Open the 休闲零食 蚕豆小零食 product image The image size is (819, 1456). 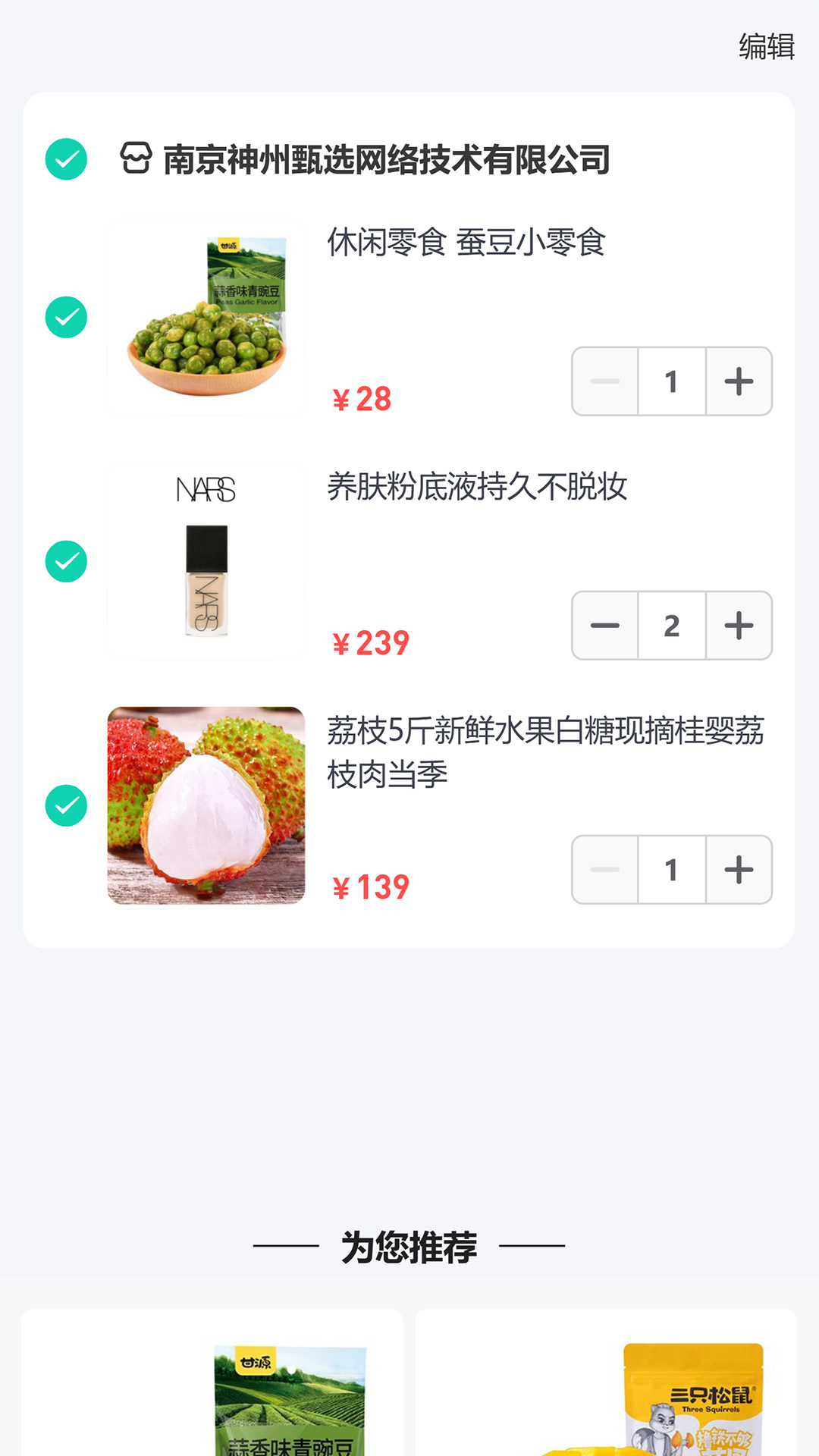(206, 317)
